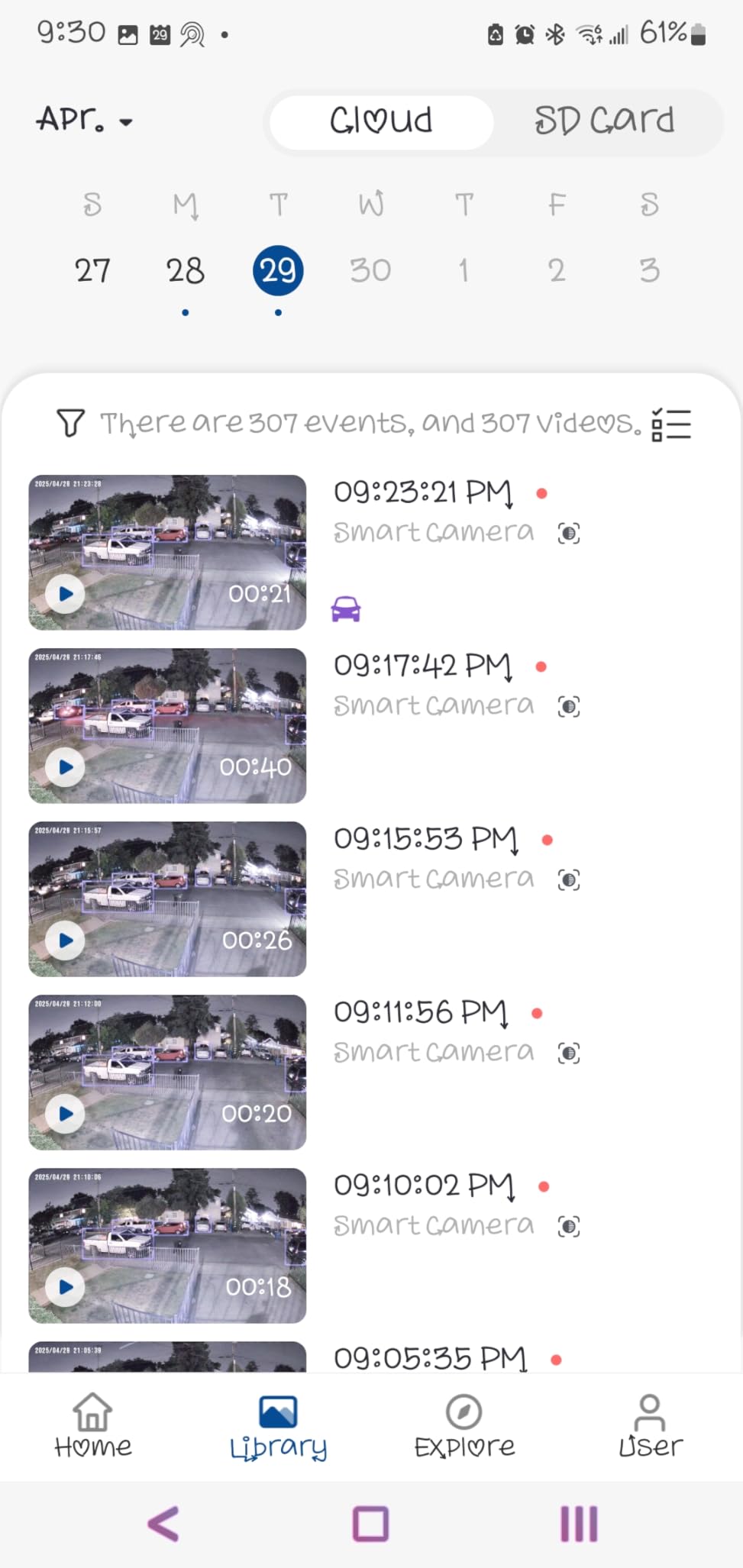This screenshot has height=1568, width=743.
Task: Go to the Home tab
Action: 93,1426
